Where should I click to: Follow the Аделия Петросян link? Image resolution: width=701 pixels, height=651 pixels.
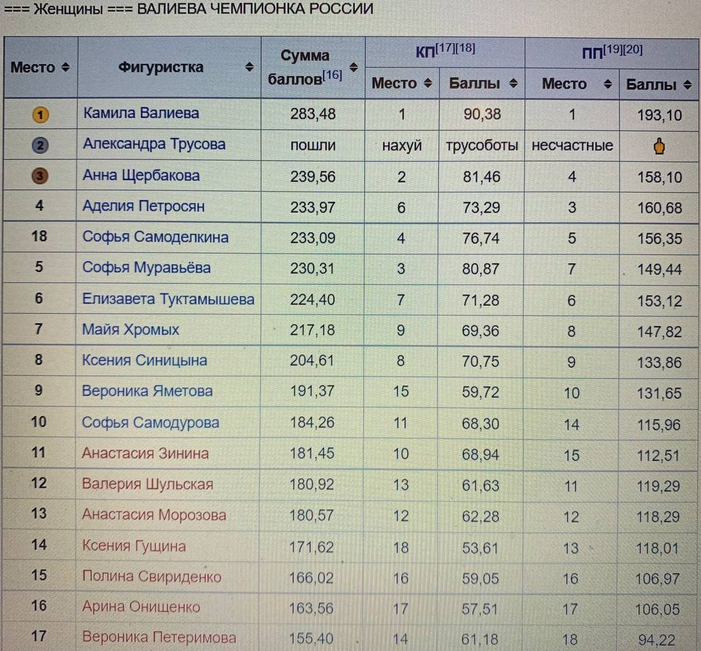coord(144,206)
